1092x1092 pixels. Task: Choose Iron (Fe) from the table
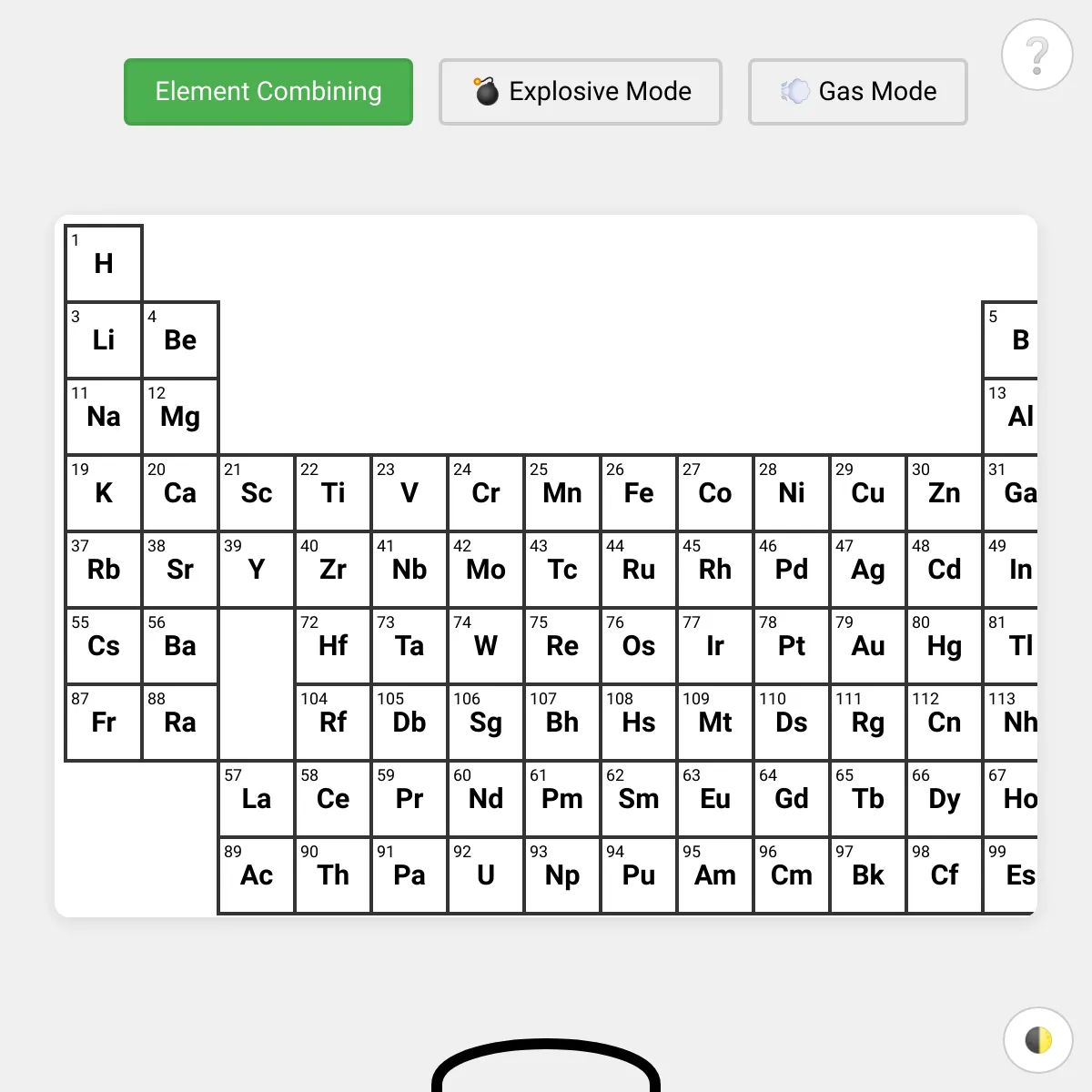pyautogui.click(x=639, y=493)
